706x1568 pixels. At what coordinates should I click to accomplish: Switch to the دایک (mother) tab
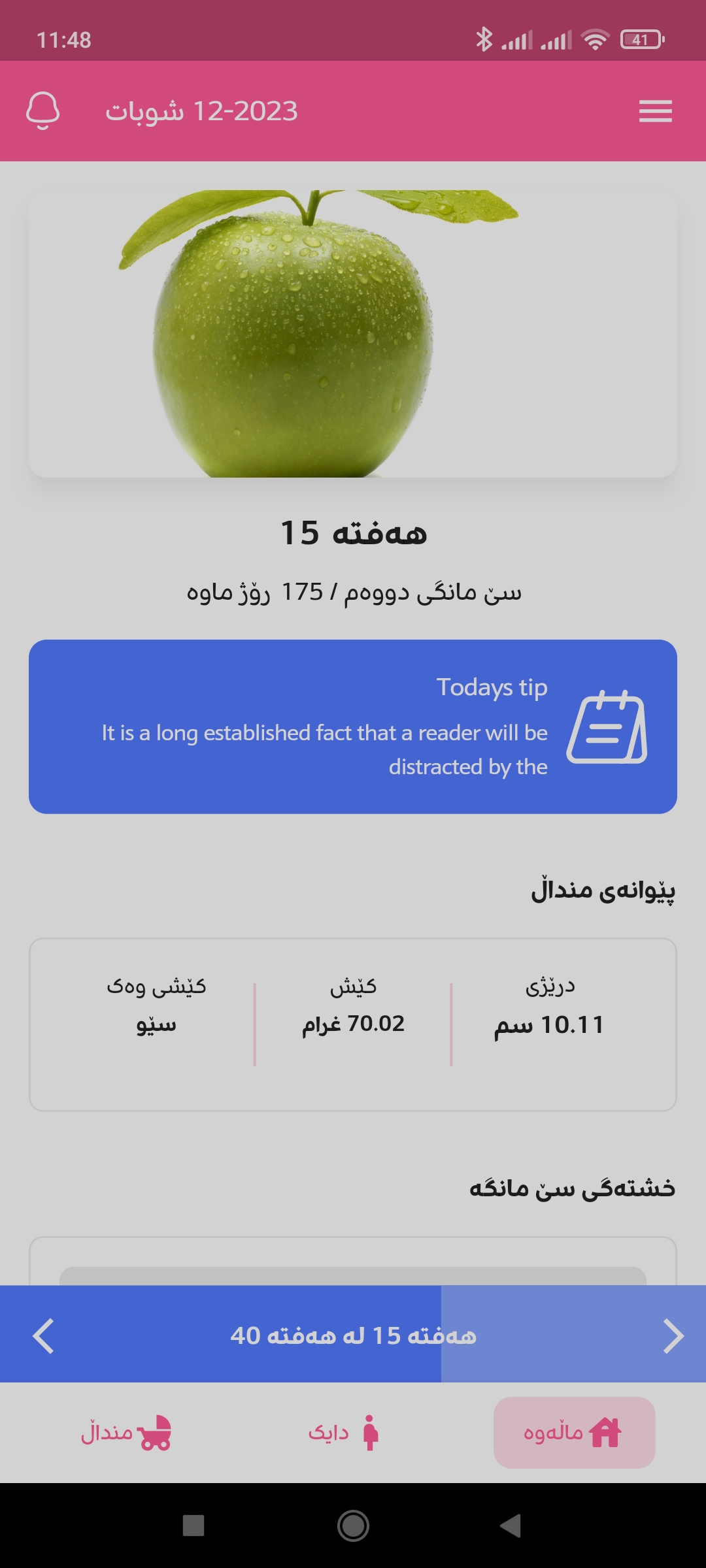pyautogui.click(x=343, y=1433)
